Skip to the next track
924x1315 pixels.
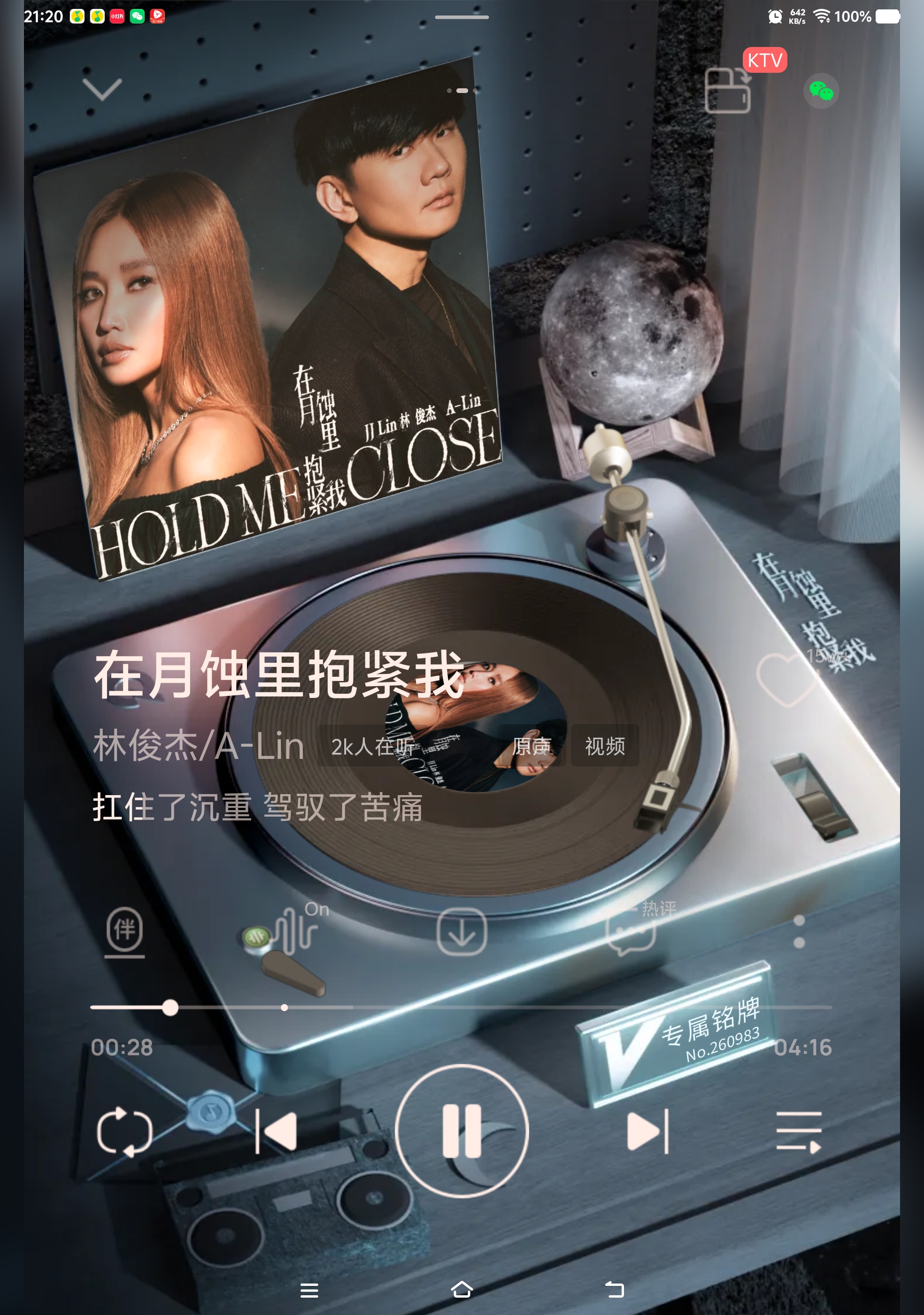coord(648,1132)
